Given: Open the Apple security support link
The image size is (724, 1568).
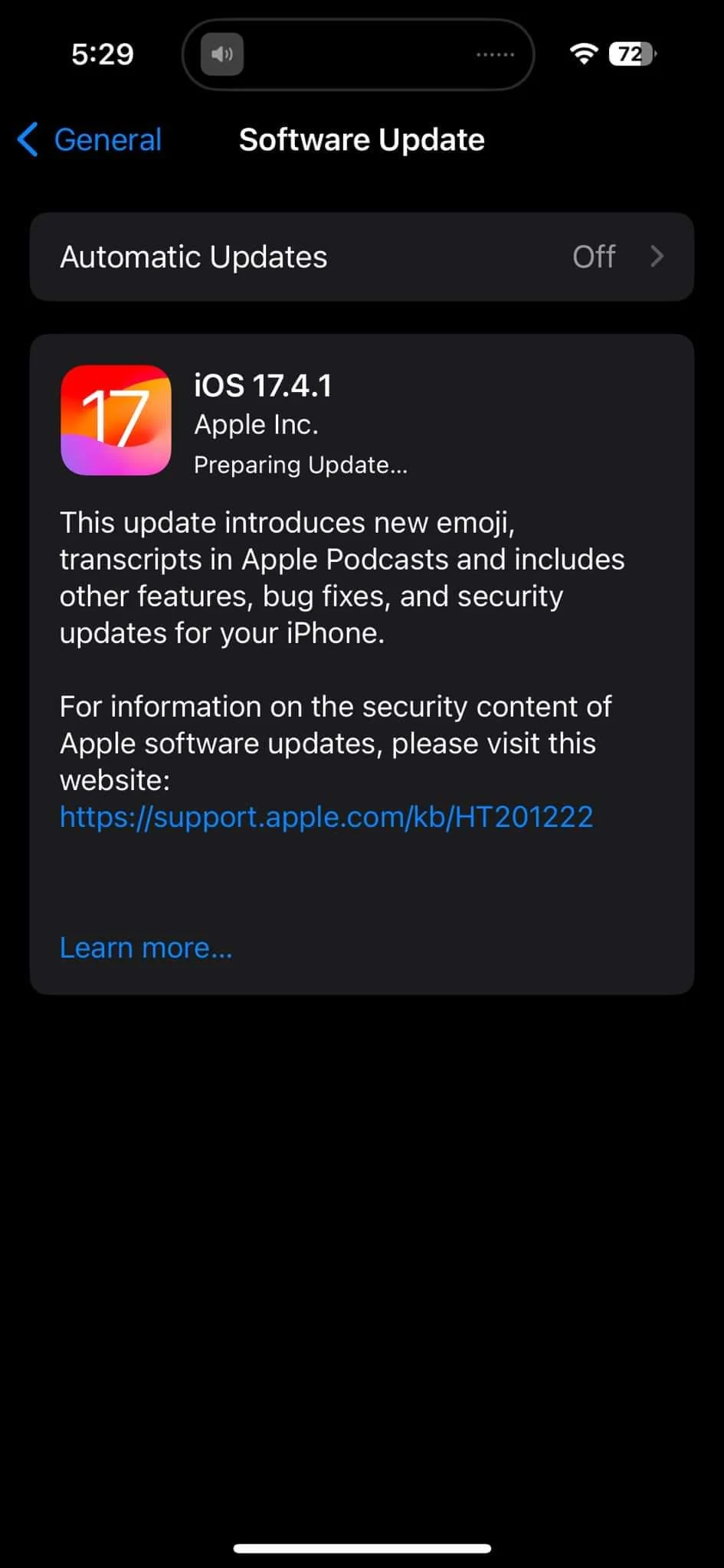Looking at the screenshot, I should click(x=326, y=817).
